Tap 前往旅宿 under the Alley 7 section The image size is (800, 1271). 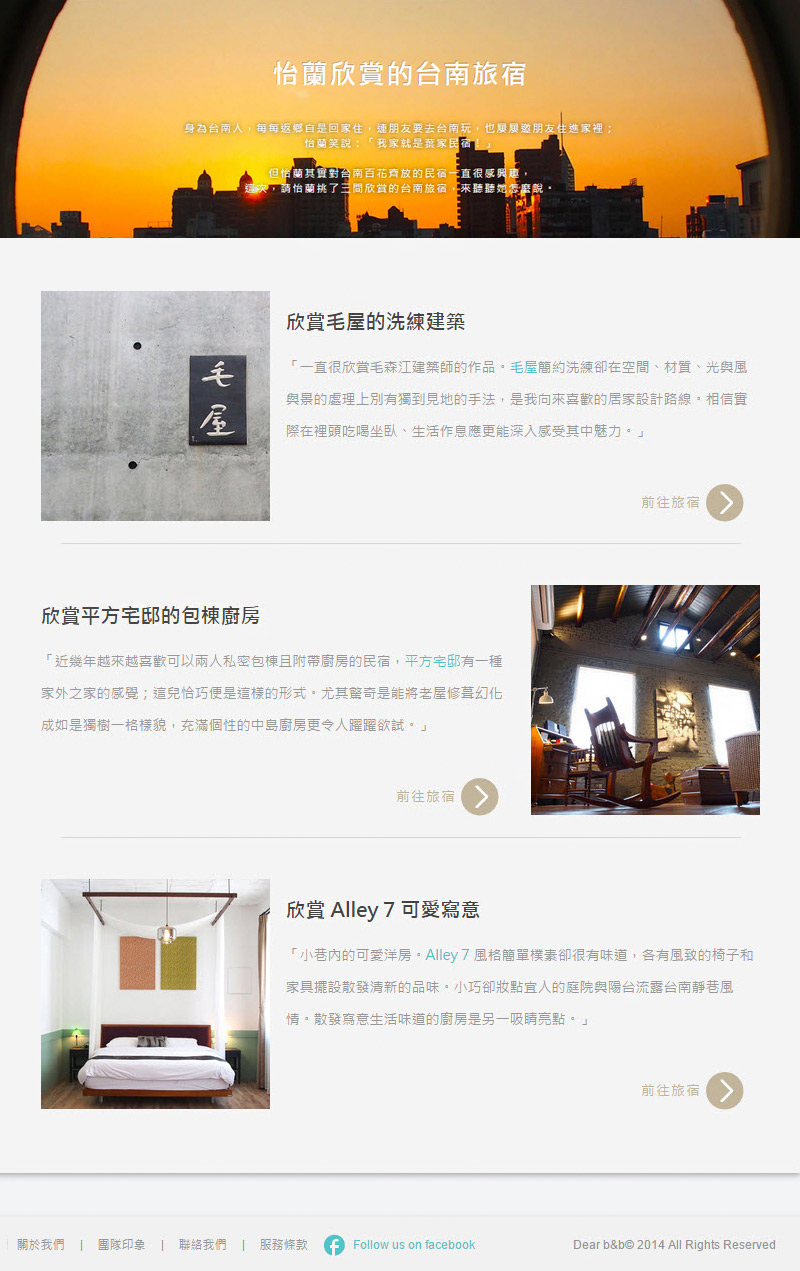(x=724, y=1090)
